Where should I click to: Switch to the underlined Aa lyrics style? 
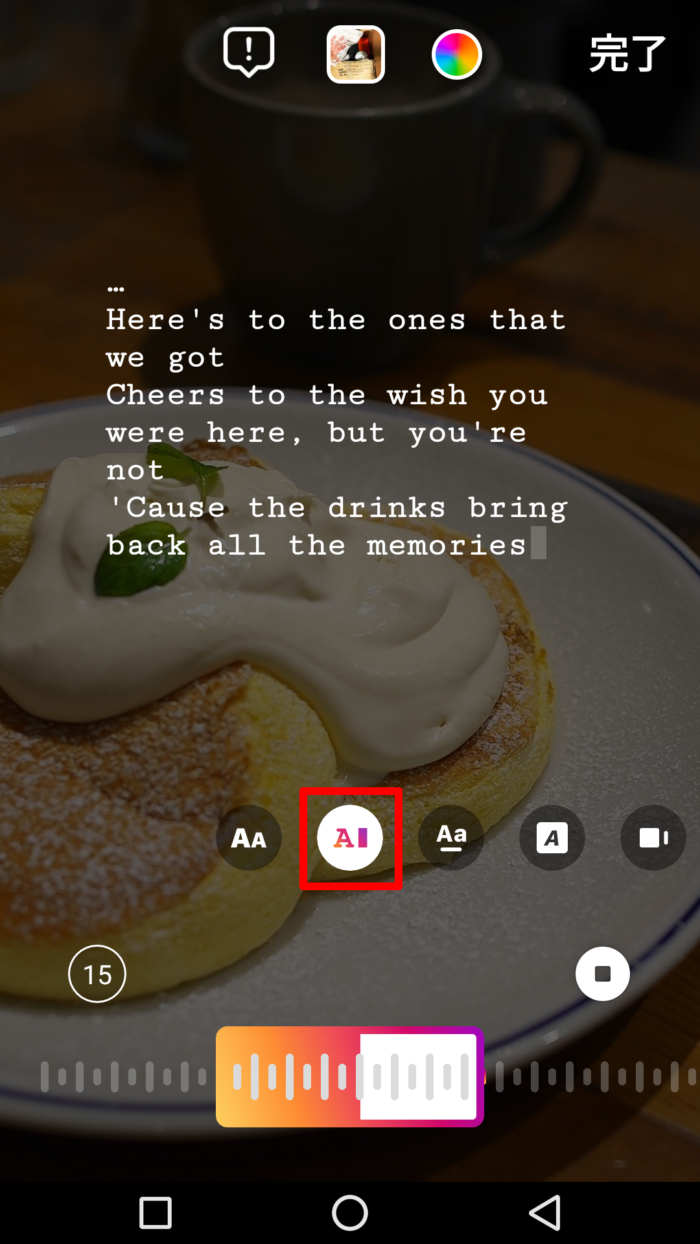[451, 838]
